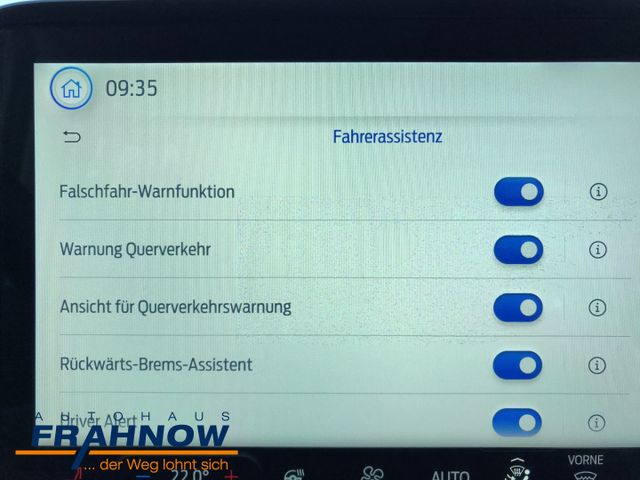Turn off Rückwärts-Brems-Assistent

(x=518, y=365)
